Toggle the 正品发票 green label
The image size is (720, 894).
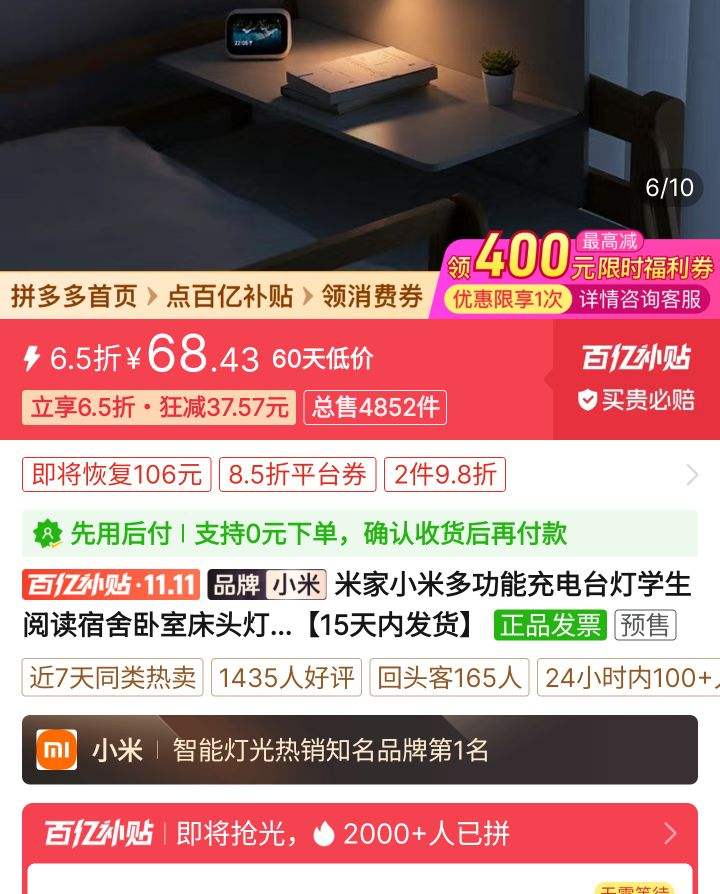pyautogui.click(x=555, y=624)
